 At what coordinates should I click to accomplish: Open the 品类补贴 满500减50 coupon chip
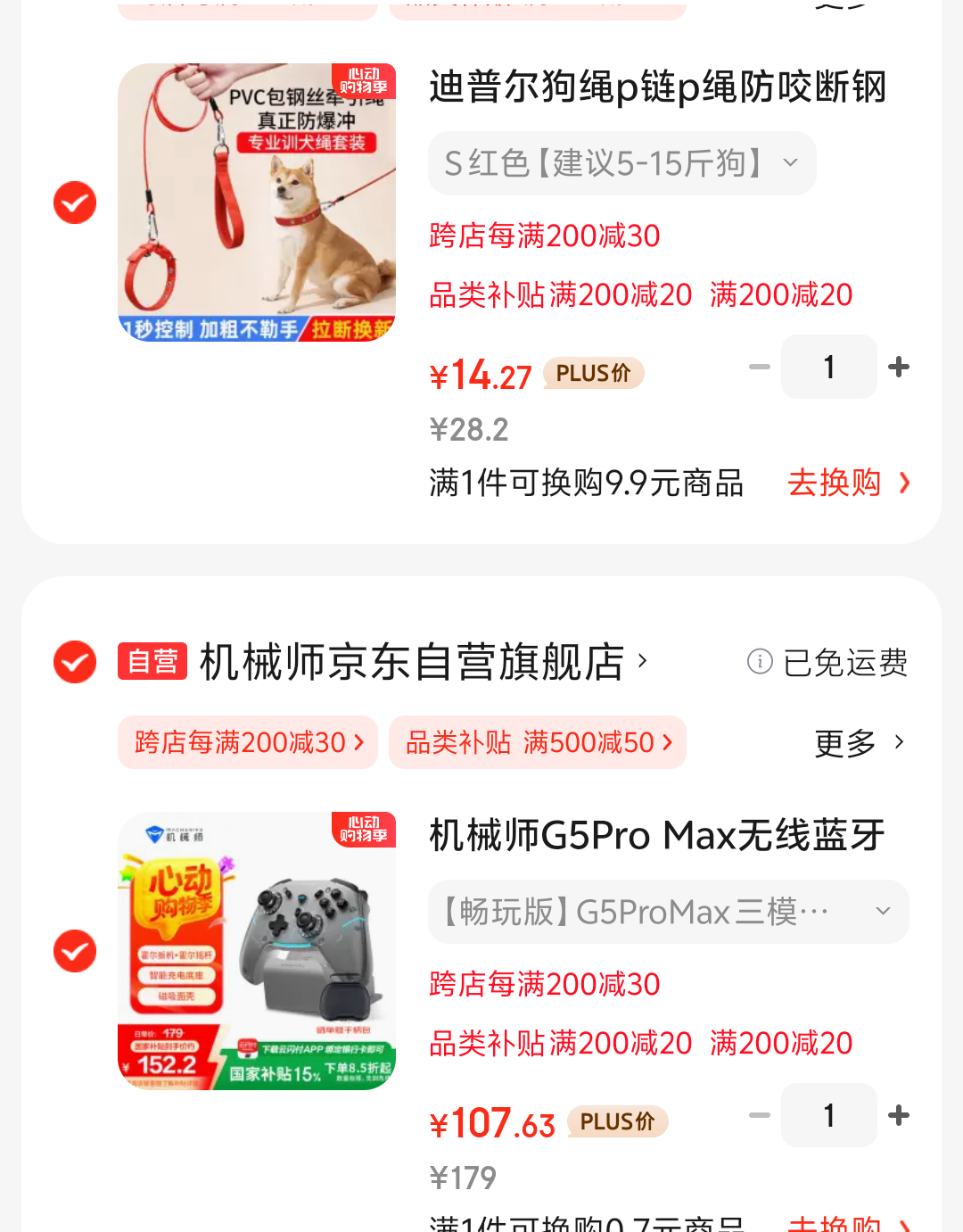[x=538, y=742]
